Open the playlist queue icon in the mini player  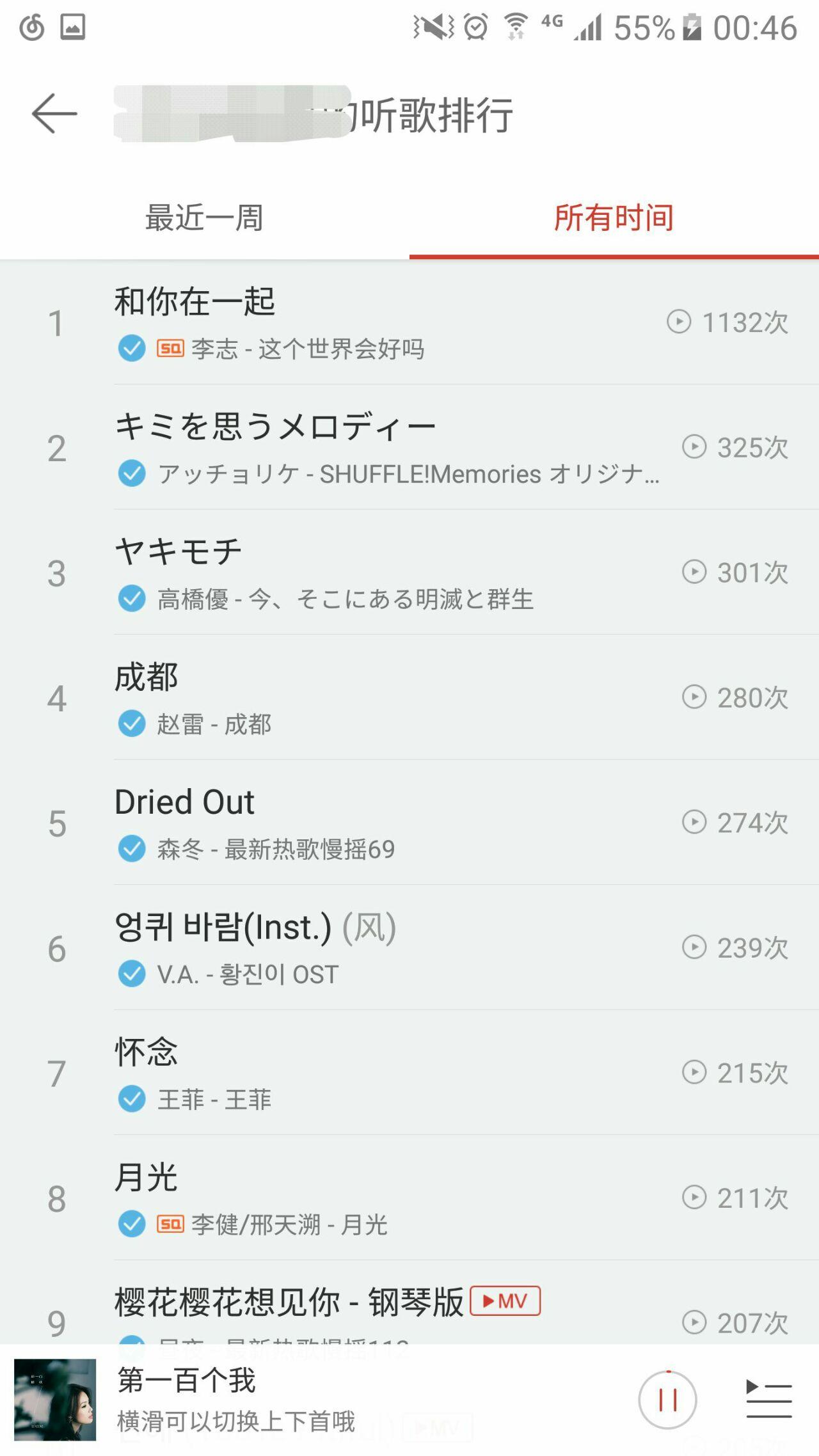(767, 1400)
